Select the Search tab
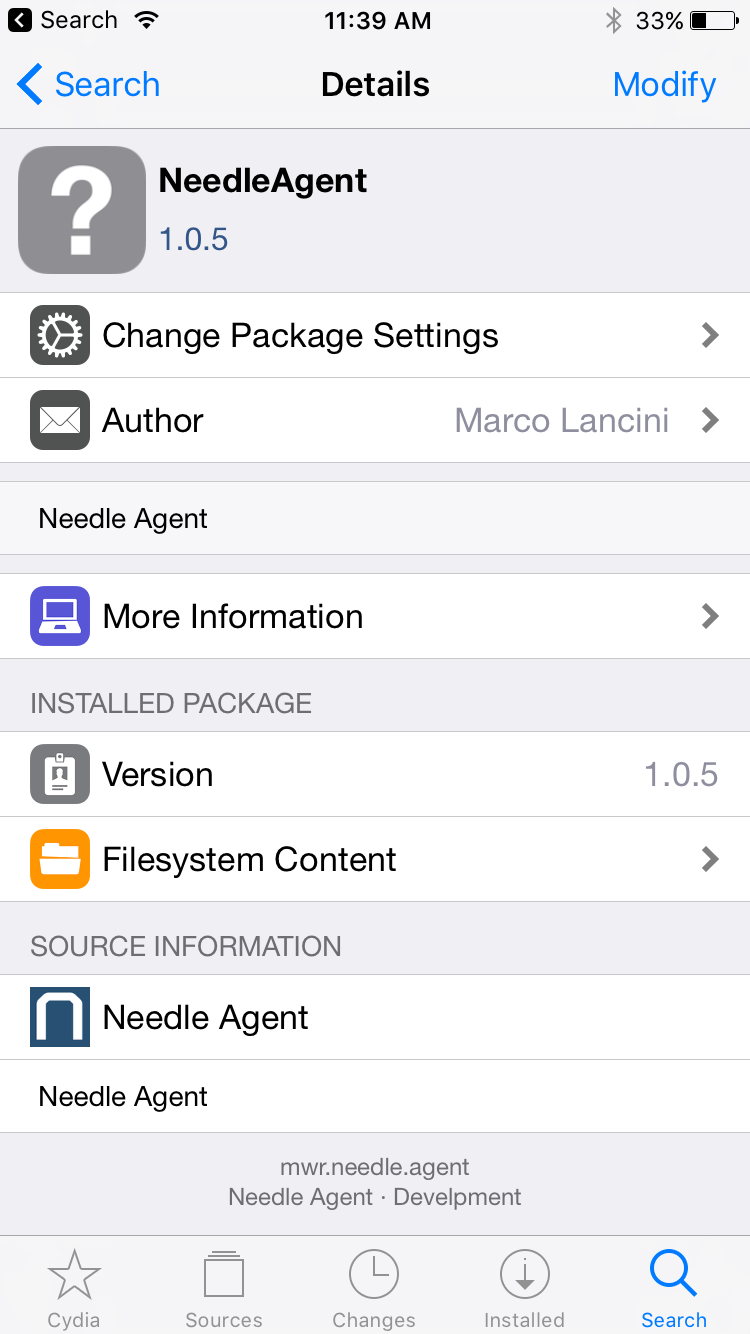This screenshot has height=1334, width=750. tap(674, 1289)
